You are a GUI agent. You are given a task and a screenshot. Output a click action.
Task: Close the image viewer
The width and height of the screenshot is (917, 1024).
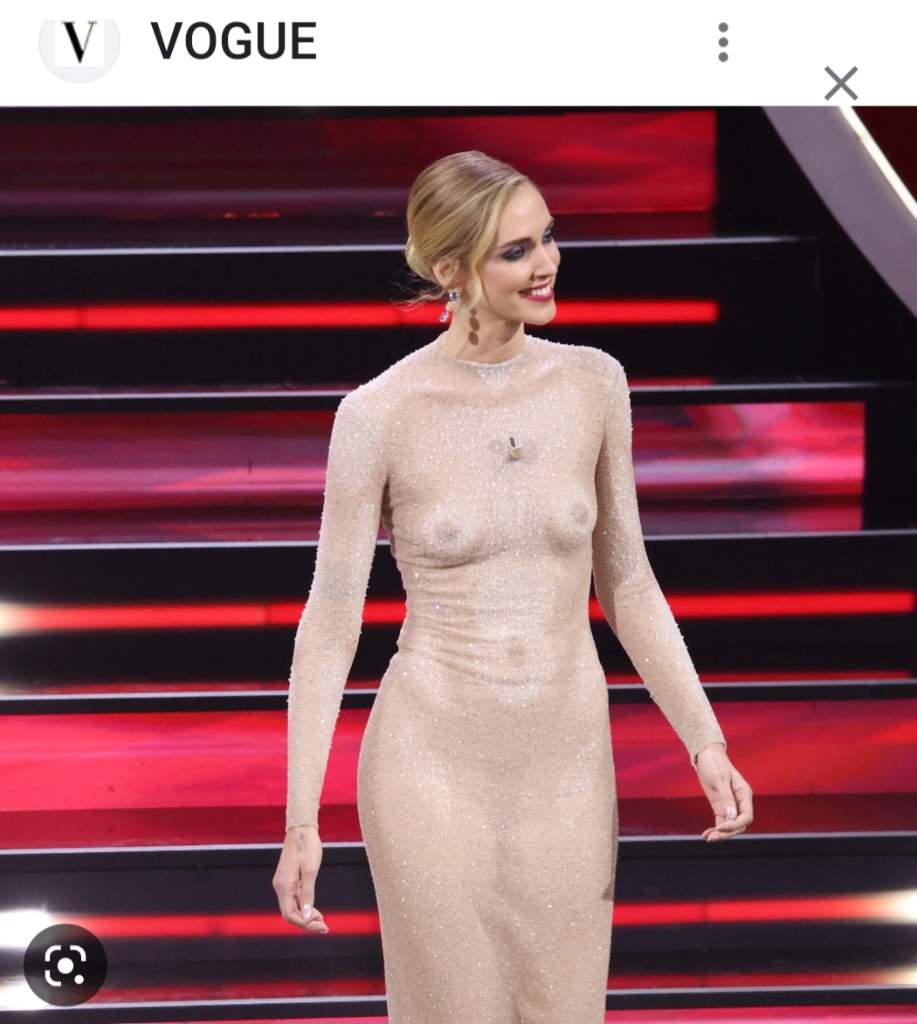point(840,84)
